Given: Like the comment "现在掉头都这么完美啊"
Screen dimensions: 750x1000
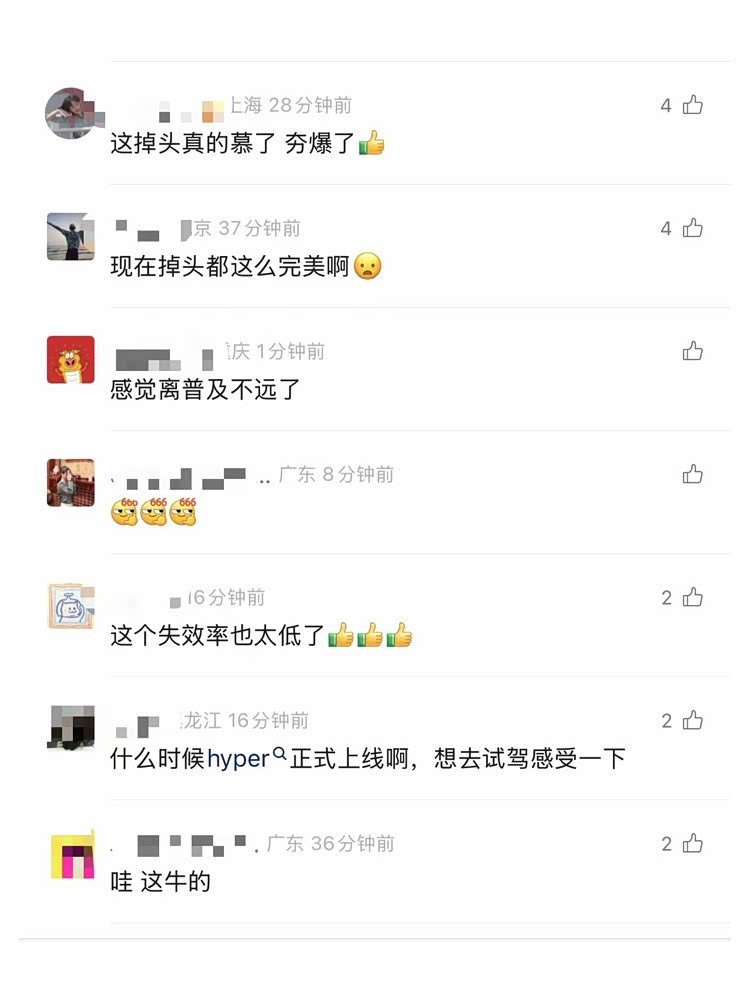Looking at the screenshot, I should (x=692, y=228).
